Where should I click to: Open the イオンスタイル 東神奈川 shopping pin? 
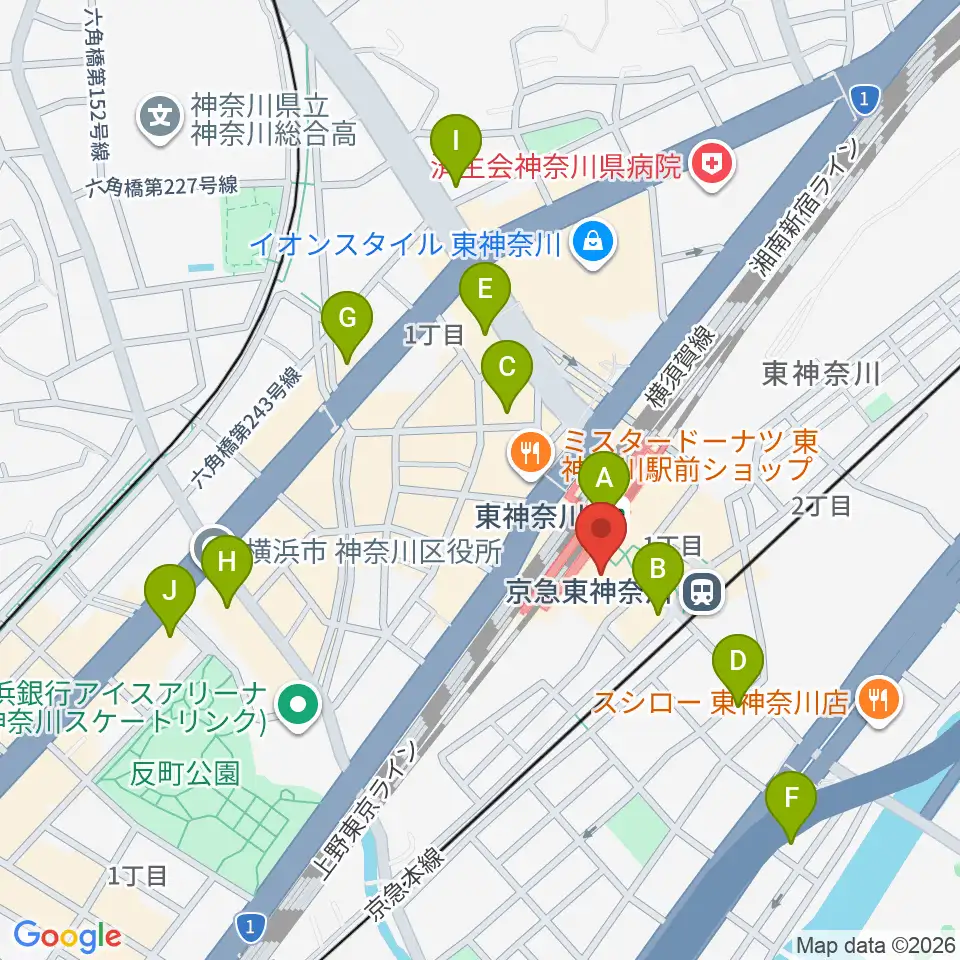coord(593,244)
